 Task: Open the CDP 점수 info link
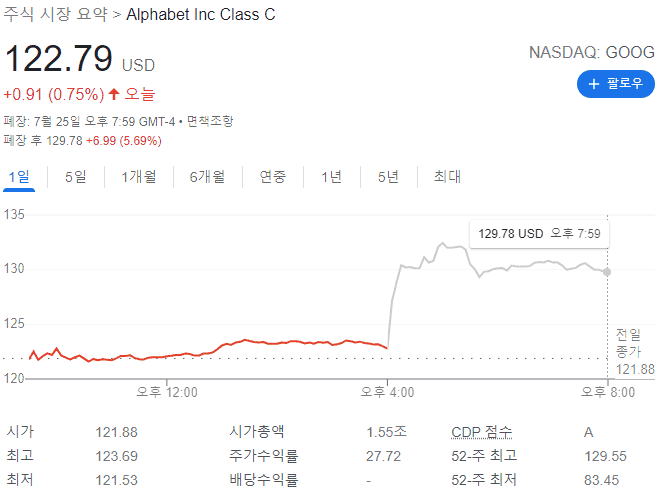click(x=482, y=432)
